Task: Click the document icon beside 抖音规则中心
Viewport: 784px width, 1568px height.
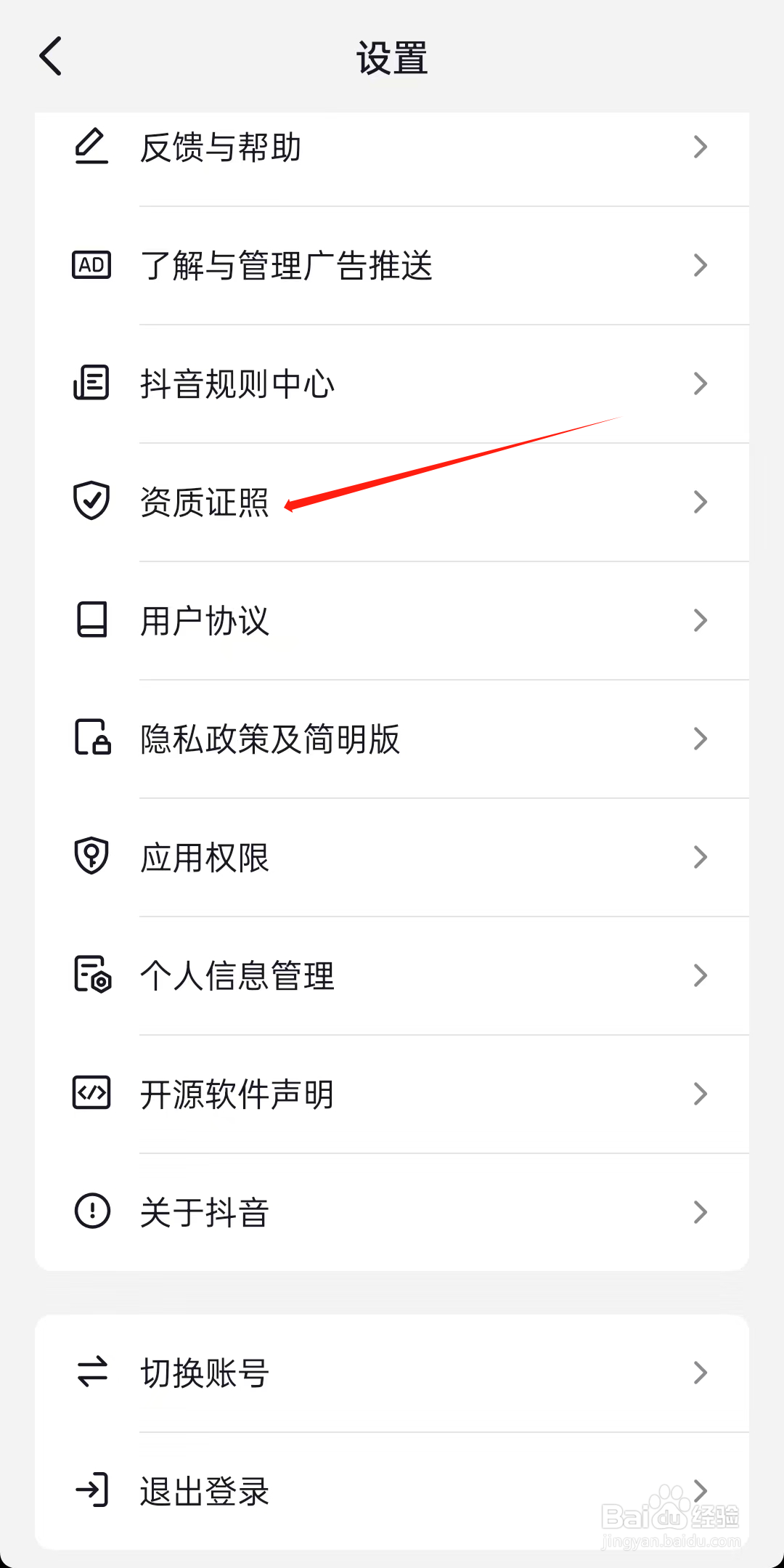Action: (x=91, y=383)
